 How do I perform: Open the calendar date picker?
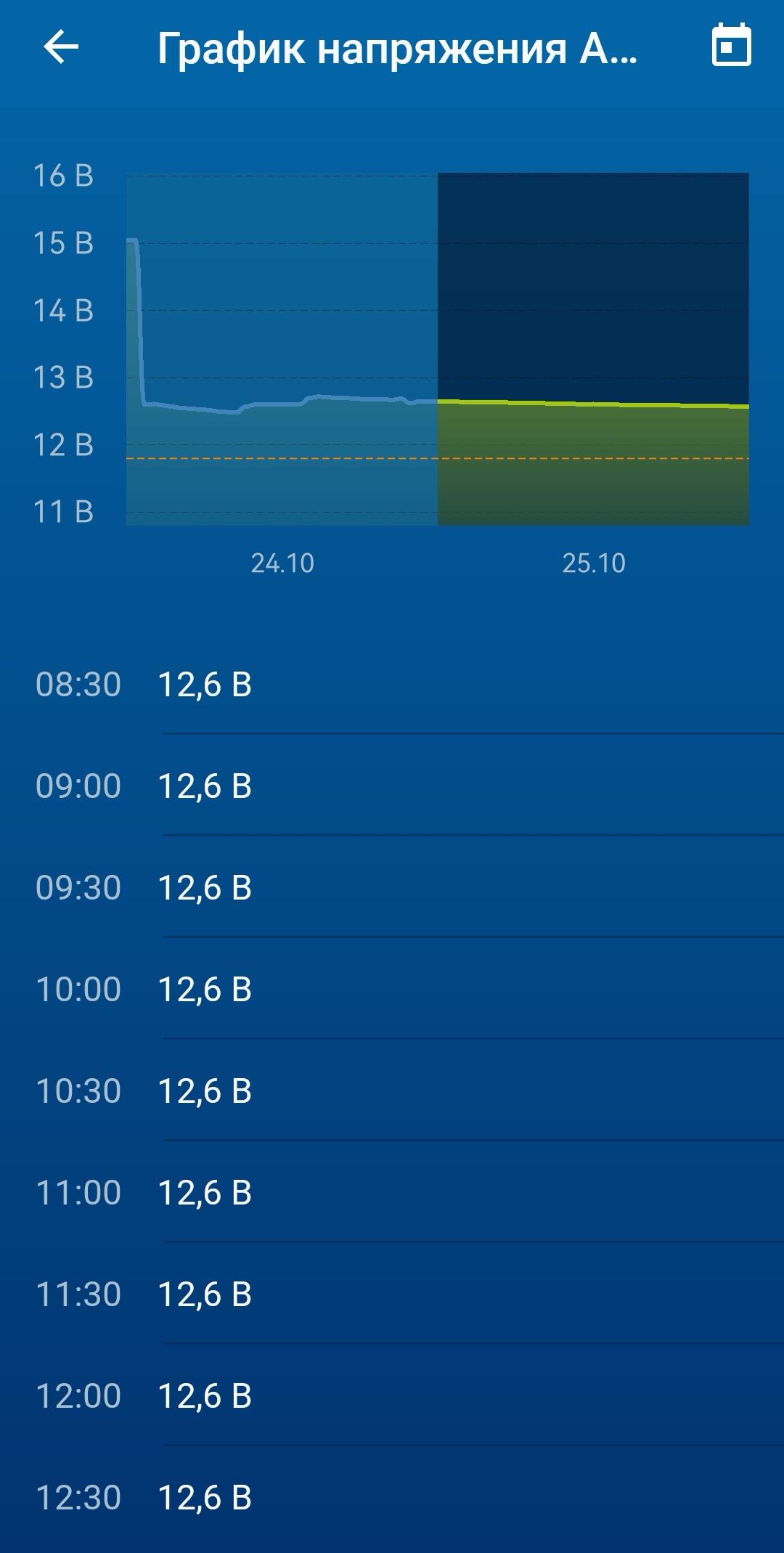click(x=731, y=45)
